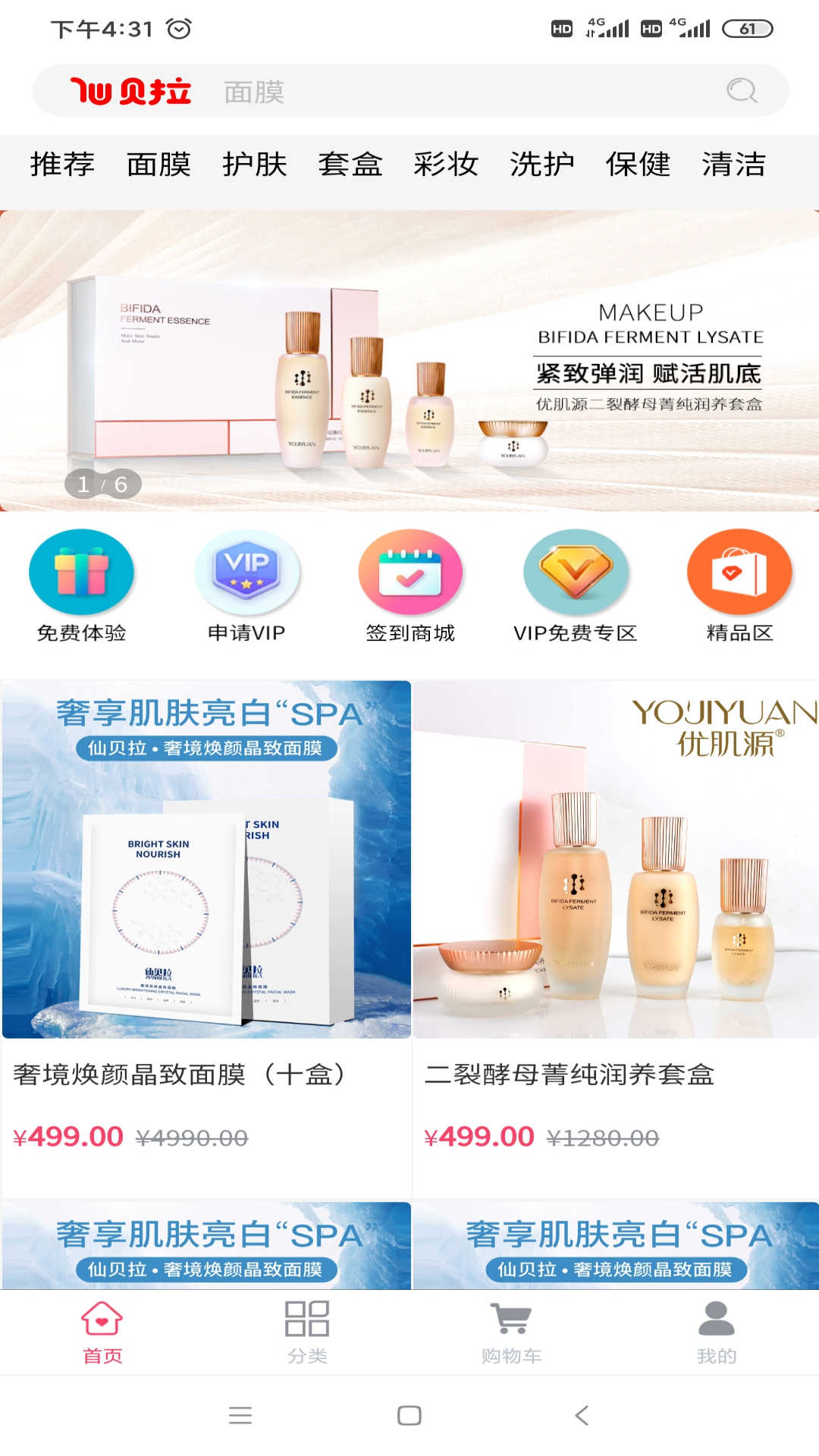Screen dimensions: 819x1456
Task: Open the 购物车 tab
Action: pyautogui.click(x=512, y=1332)
